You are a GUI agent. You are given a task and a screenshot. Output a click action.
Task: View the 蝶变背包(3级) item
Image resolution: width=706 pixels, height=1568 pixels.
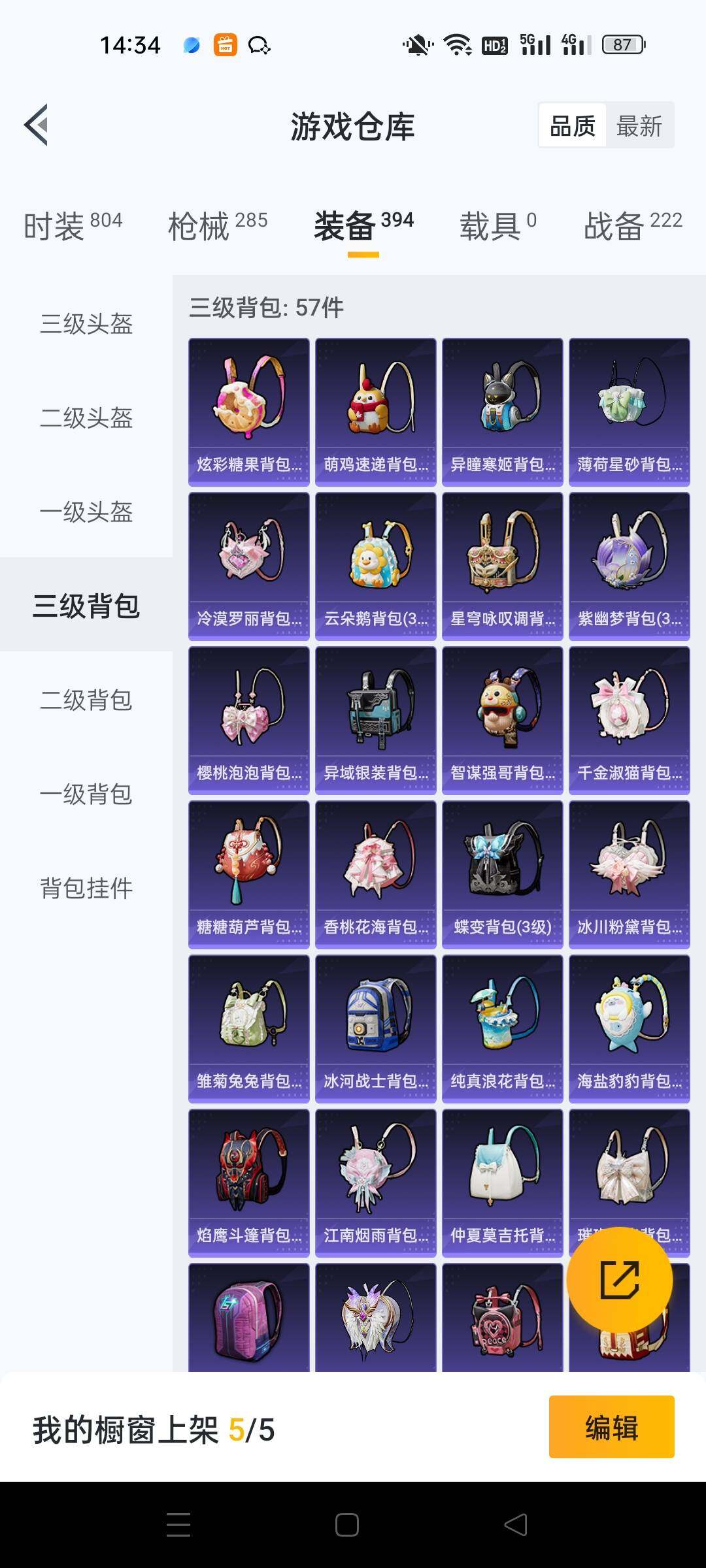pyautogui.click(x=502, y=874)
